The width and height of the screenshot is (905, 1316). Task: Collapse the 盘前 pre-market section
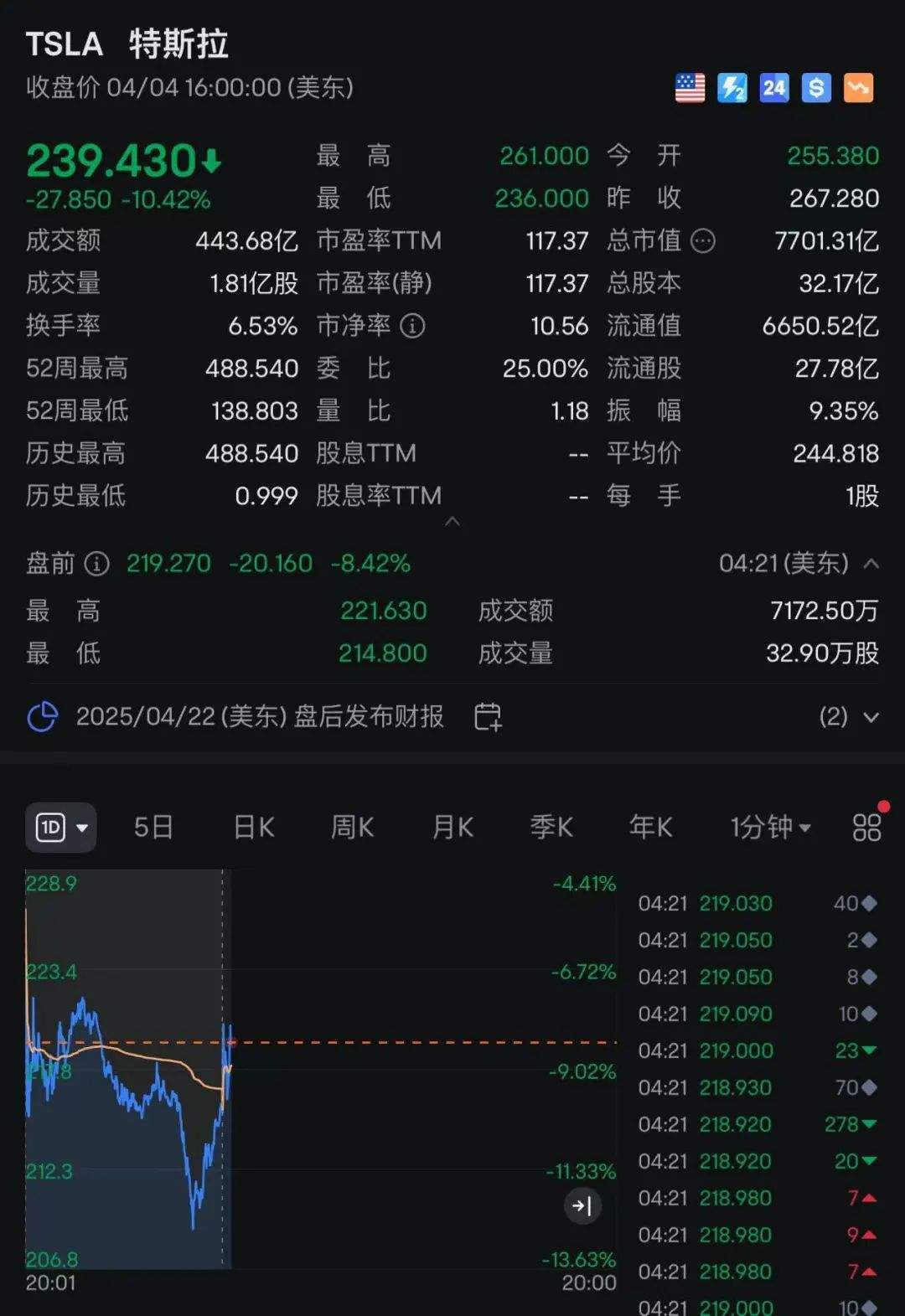pos(871,564)
